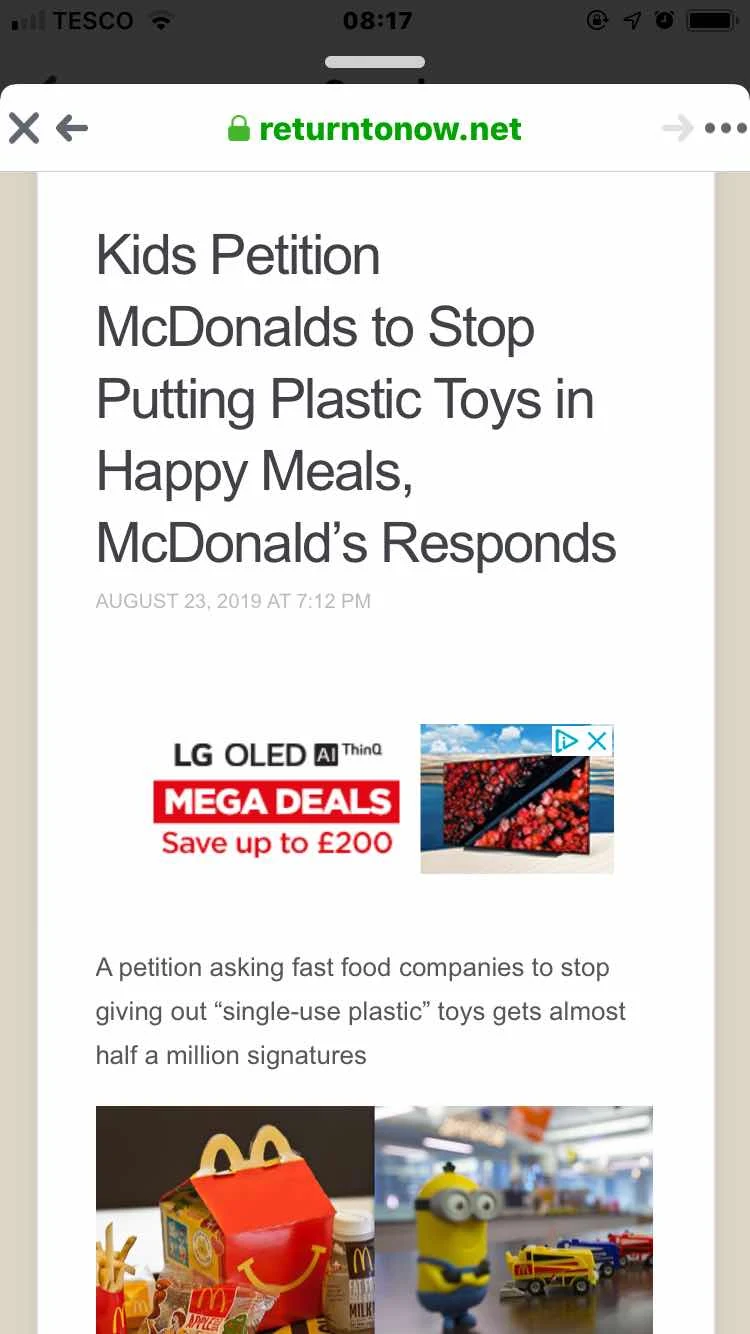
Task: Go forward to the next page
Action: click(x=677, y=128)
